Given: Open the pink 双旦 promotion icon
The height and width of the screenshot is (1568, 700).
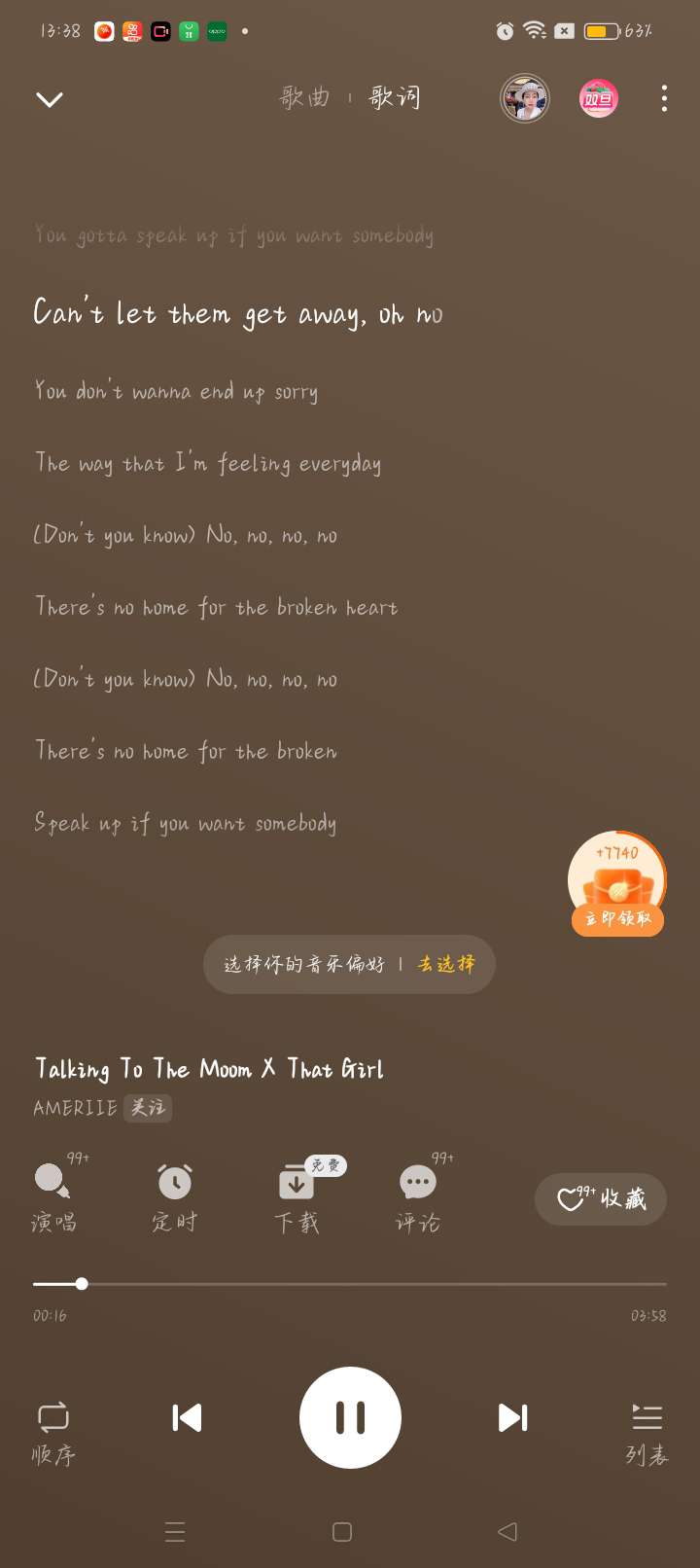Looking at the screenshot, I should [x=599, y=98].
